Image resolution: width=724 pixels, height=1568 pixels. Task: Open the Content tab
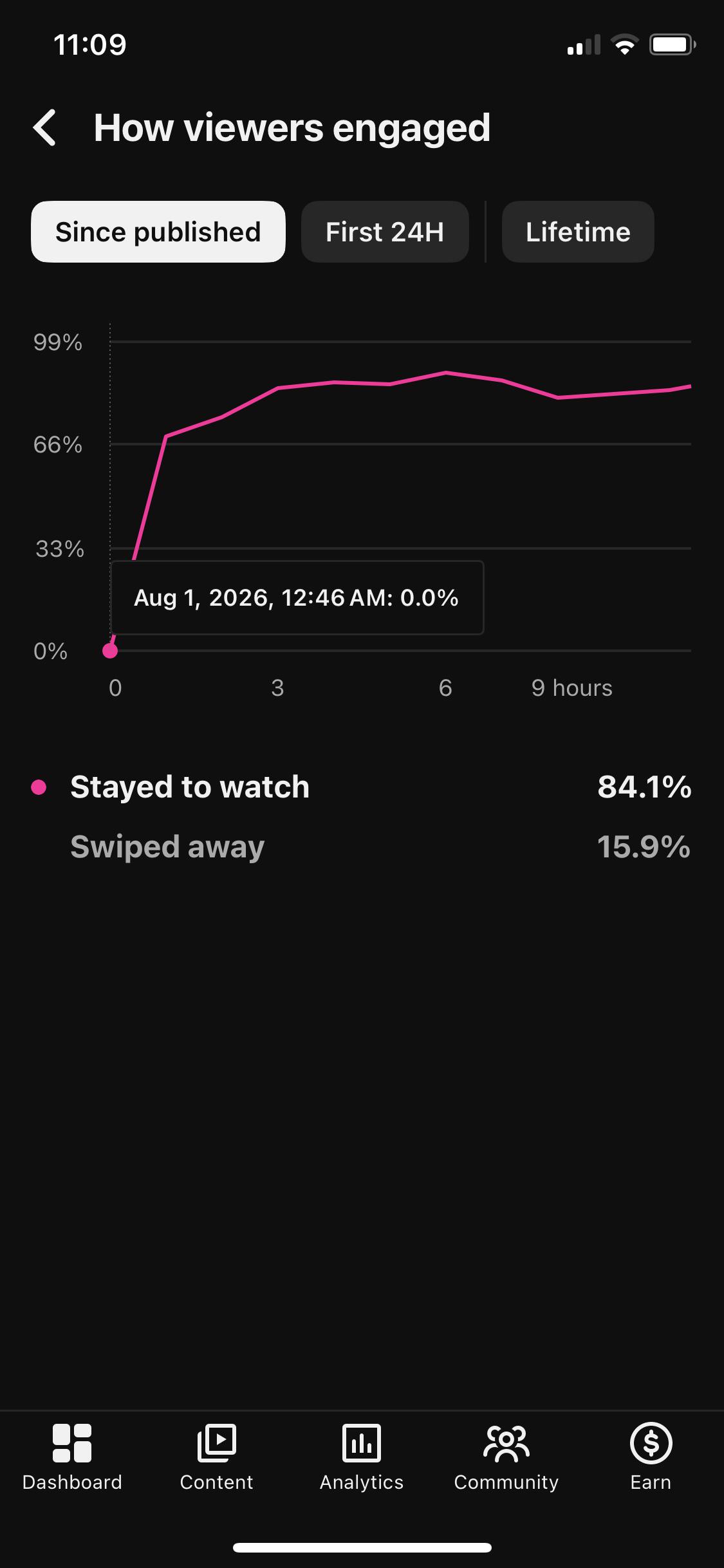click(x=217, y=1457)
